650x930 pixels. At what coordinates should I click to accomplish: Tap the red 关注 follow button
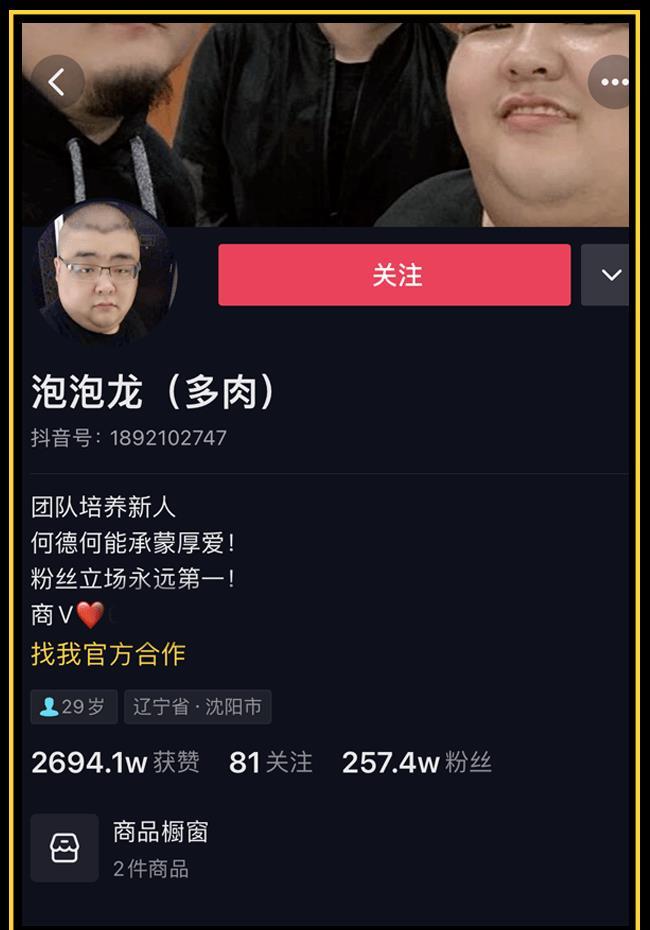point(394,275)
